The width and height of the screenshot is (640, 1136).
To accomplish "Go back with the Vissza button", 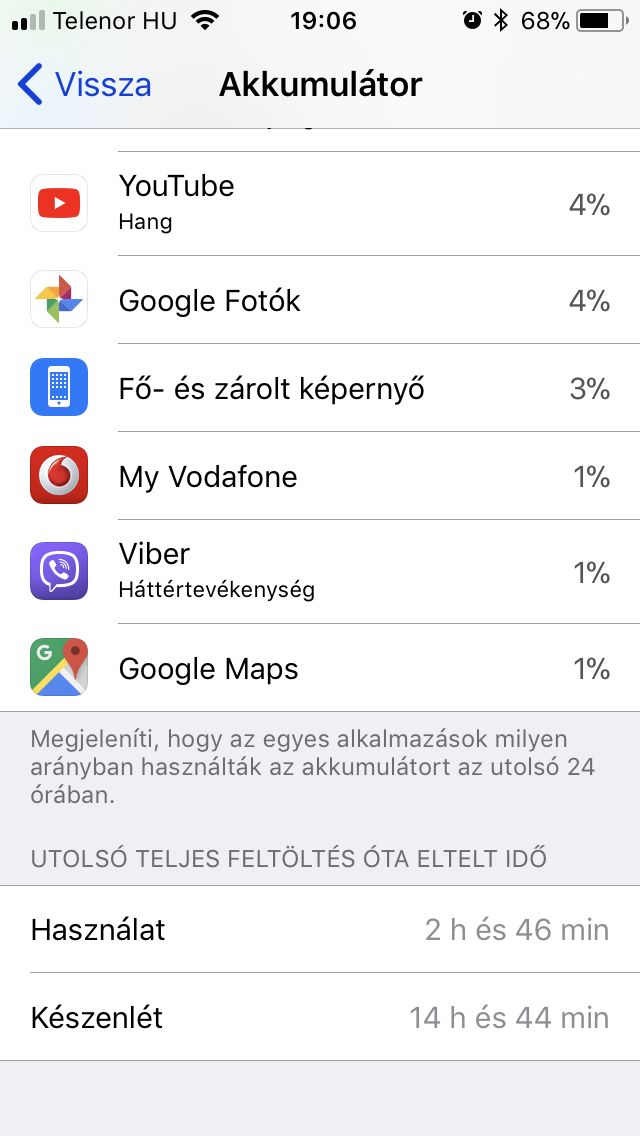I will point(84,84).
